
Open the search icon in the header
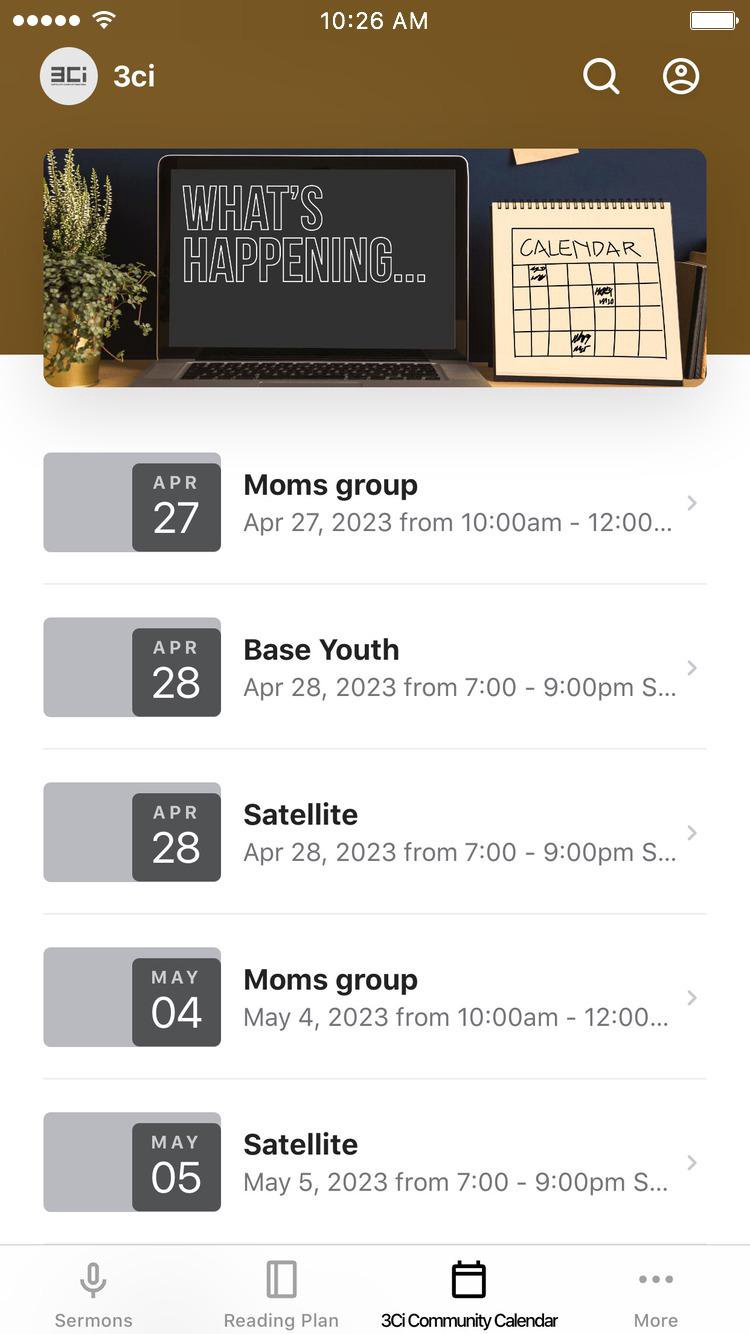click(601, 76)
